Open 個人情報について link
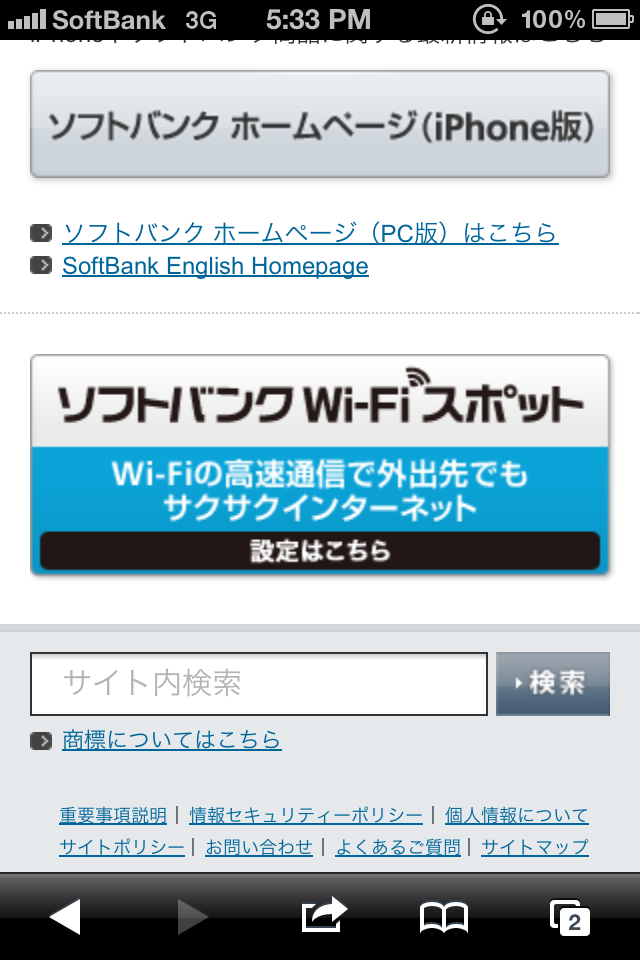The width and height of the screenshot is (640, 960). (x=516, y=815)
